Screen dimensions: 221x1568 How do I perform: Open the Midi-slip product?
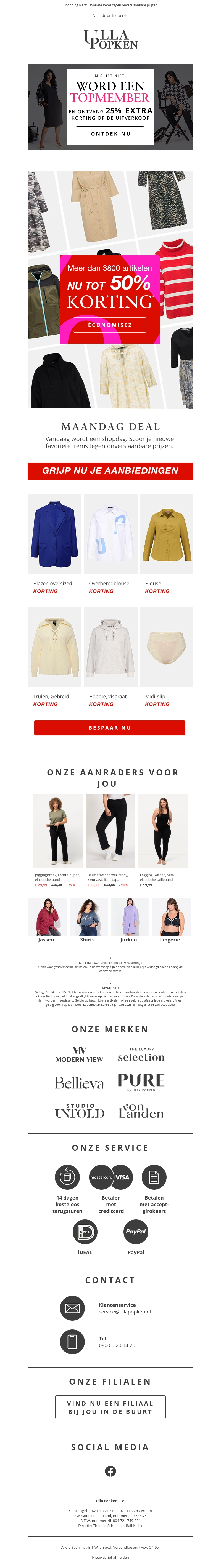point(166,646)
